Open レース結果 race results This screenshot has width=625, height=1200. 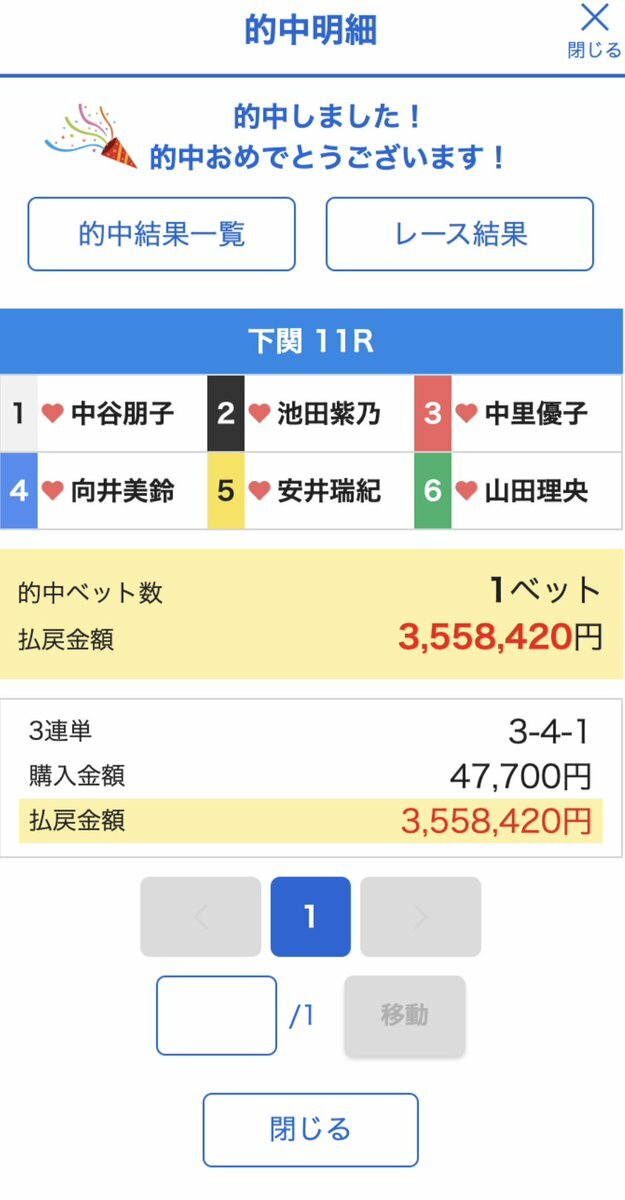[460, 234]
